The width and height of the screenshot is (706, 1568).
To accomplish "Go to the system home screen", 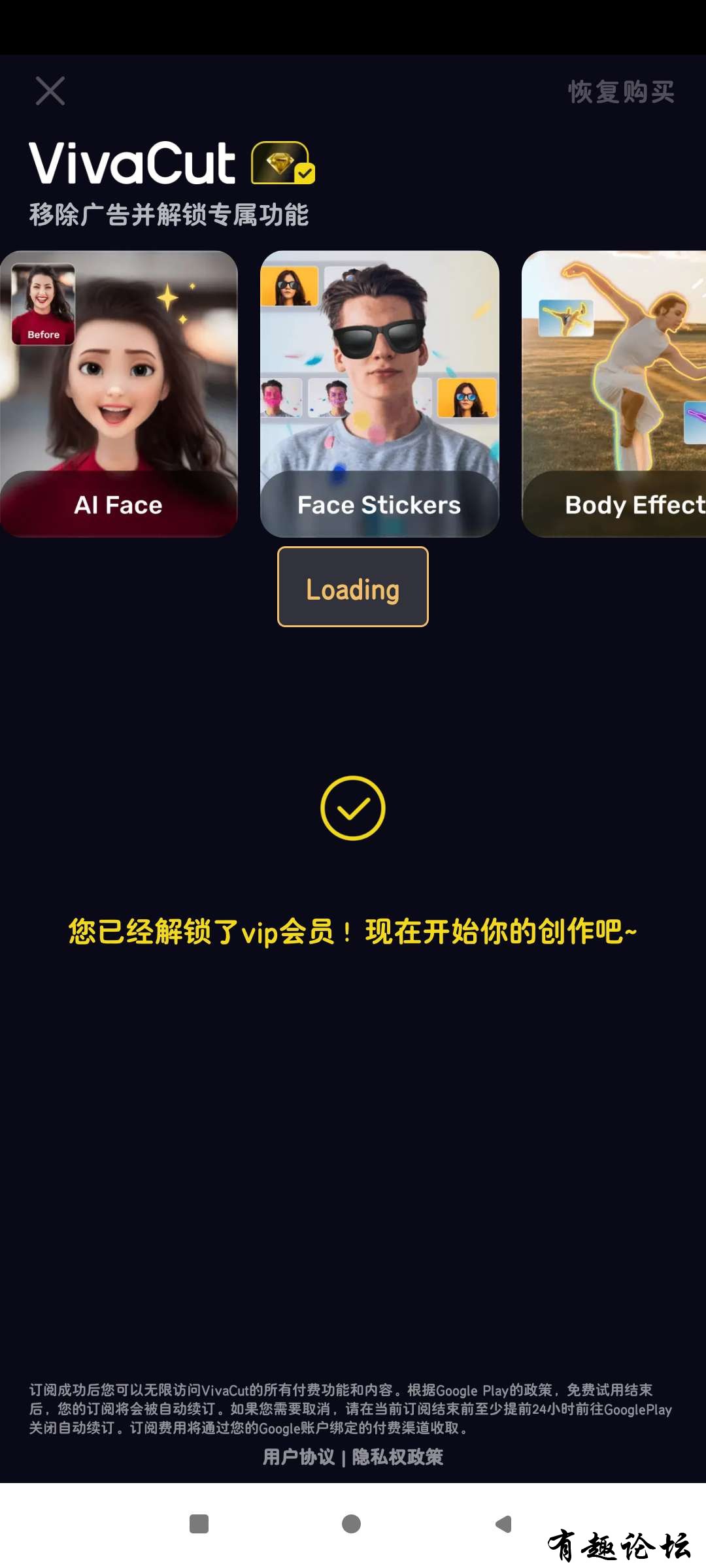I will tap(352, 1524).
